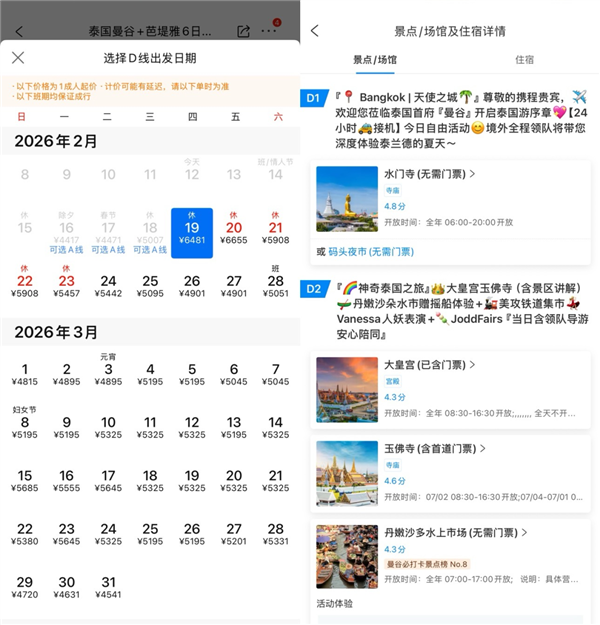Choose March 15 priced ¥5685
Image resolution: width=600 pixels, height=625 pixels.
pos(24,481)
